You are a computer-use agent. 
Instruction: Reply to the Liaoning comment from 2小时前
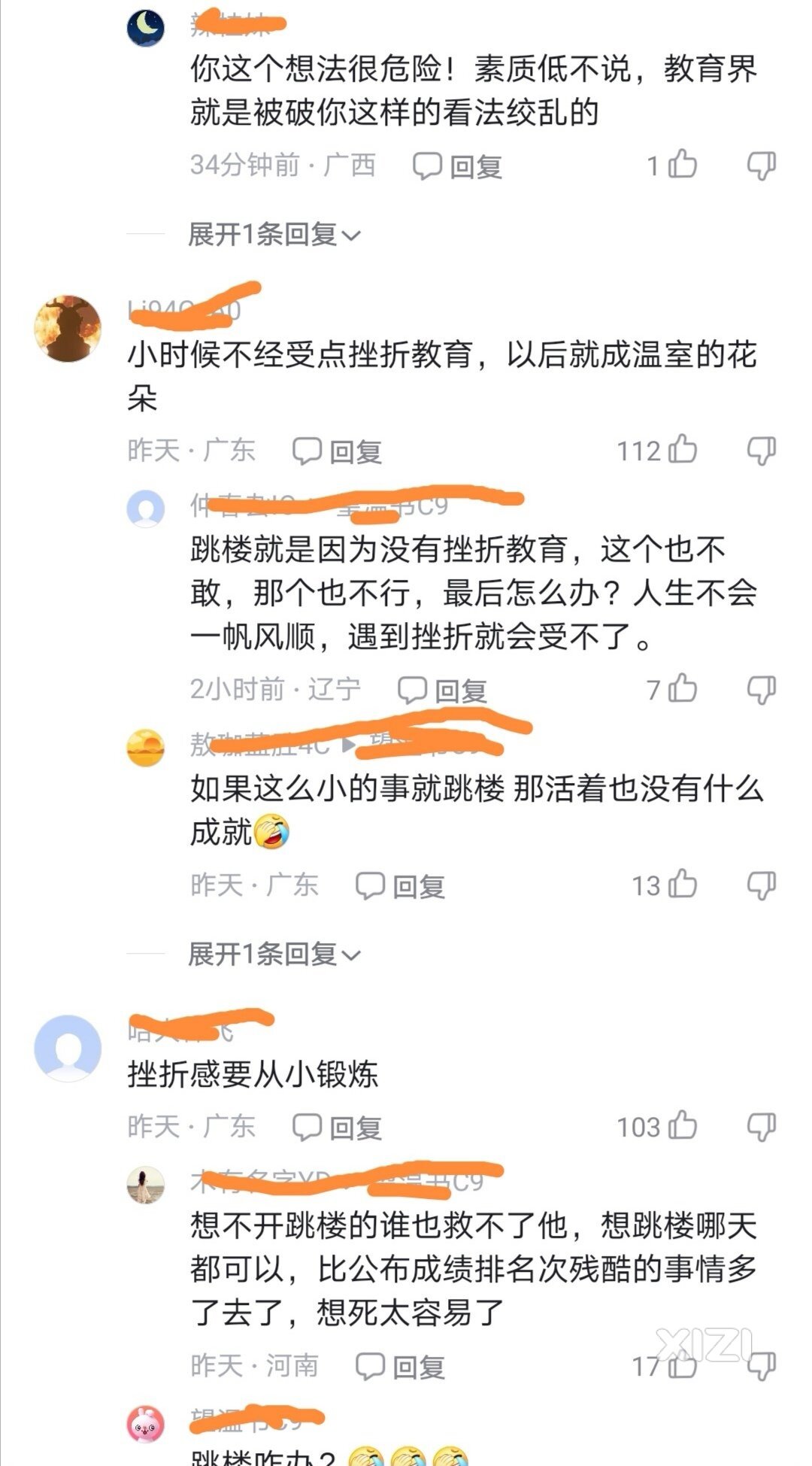tap(442, 690)
